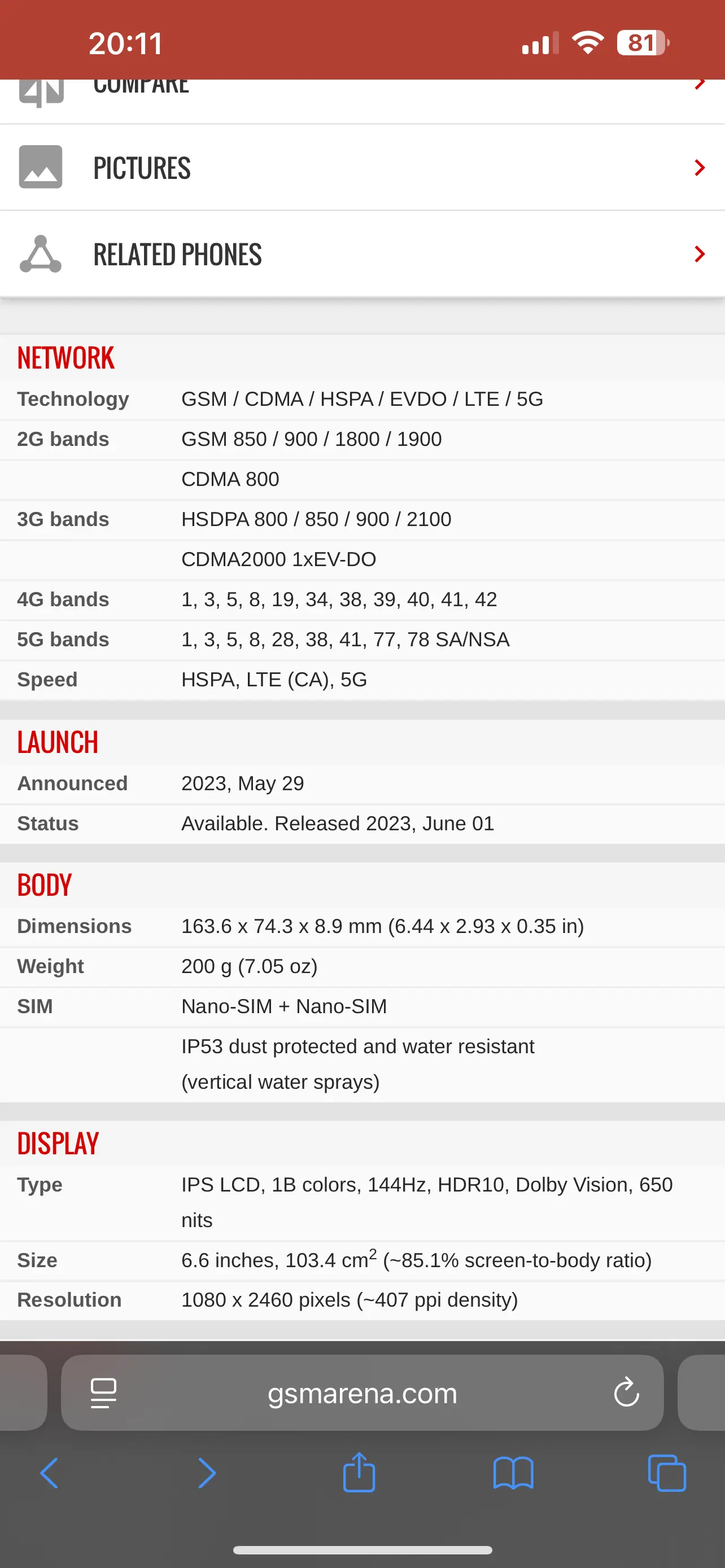
Task: Share this page
Action: pos(359,1472)
